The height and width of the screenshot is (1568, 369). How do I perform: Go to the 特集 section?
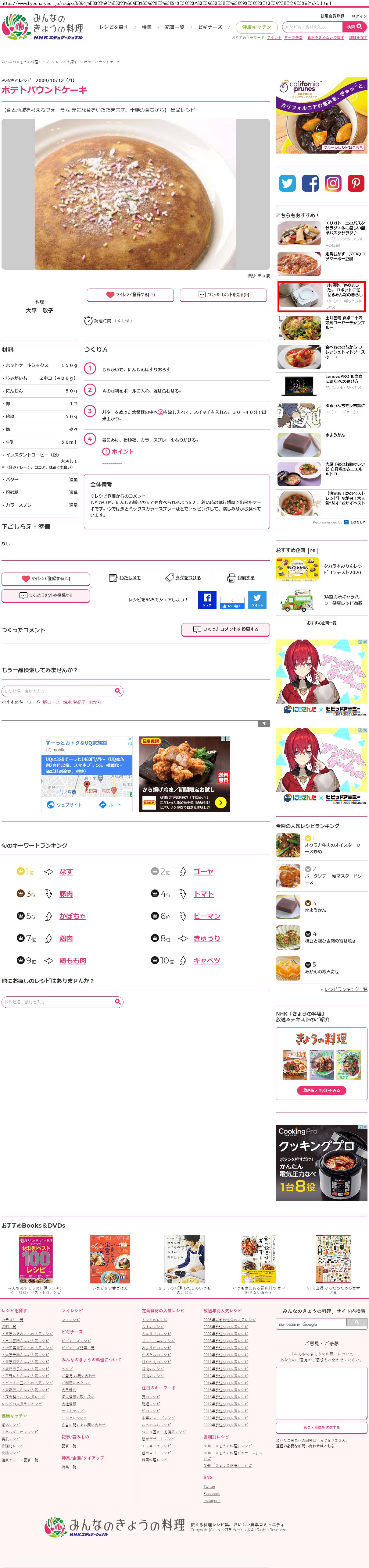pos(147,27)
